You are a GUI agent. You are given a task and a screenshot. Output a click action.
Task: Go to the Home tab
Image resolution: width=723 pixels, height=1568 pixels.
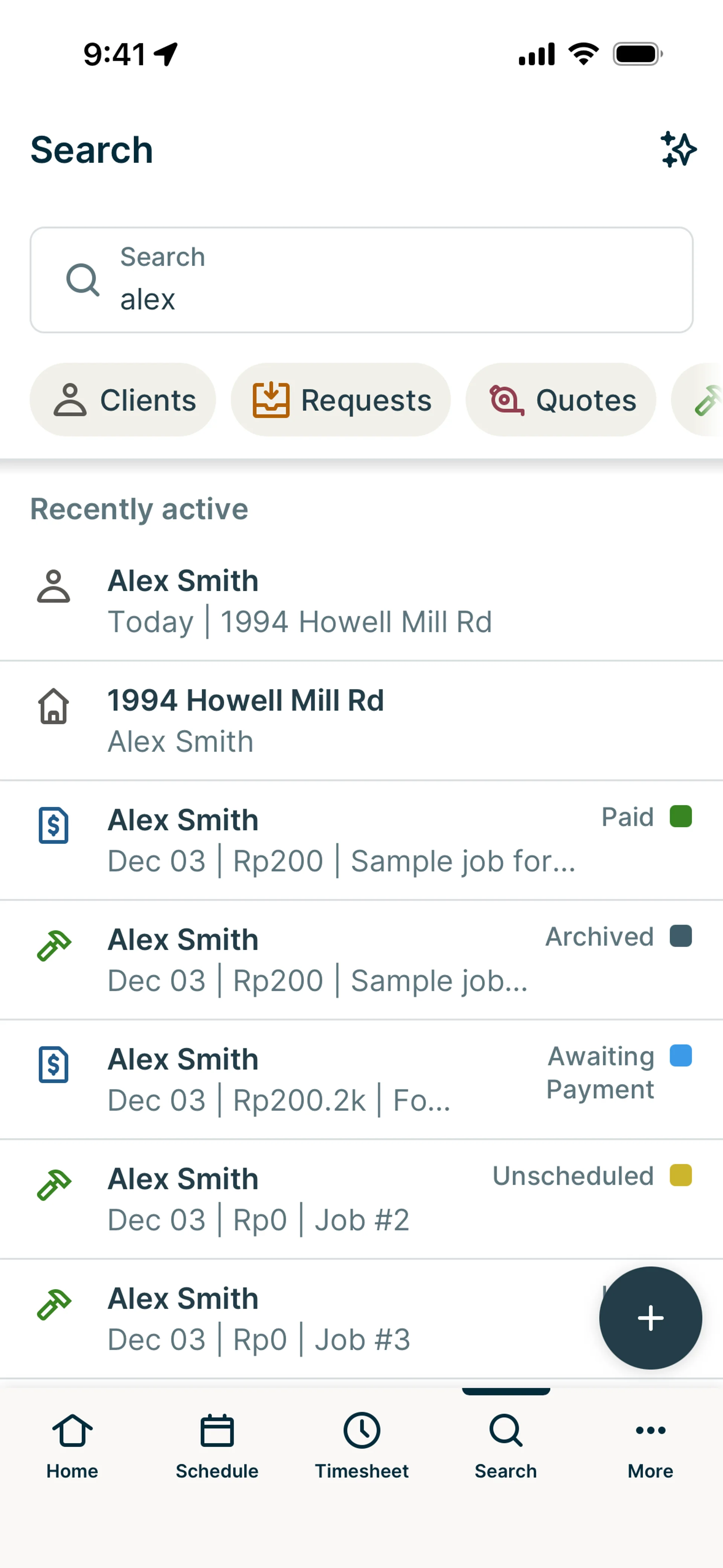coord(72,1446)
